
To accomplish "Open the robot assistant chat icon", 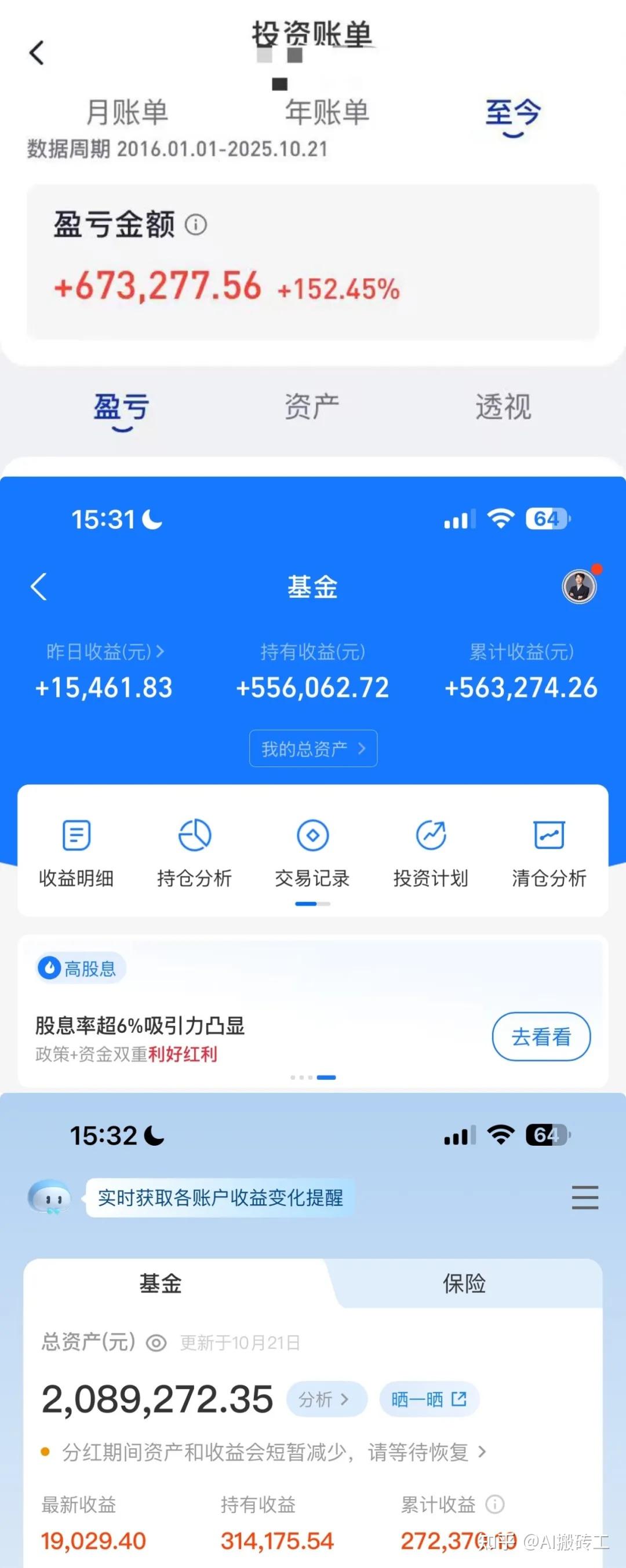I will coord(50,1197).
